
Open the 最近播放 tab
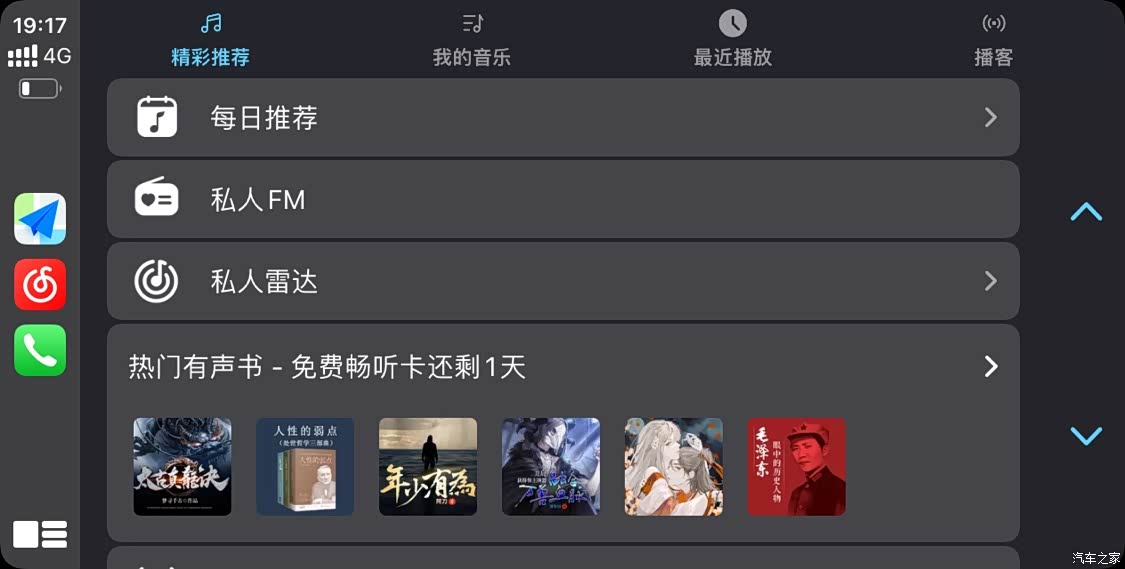coord(732,40)
